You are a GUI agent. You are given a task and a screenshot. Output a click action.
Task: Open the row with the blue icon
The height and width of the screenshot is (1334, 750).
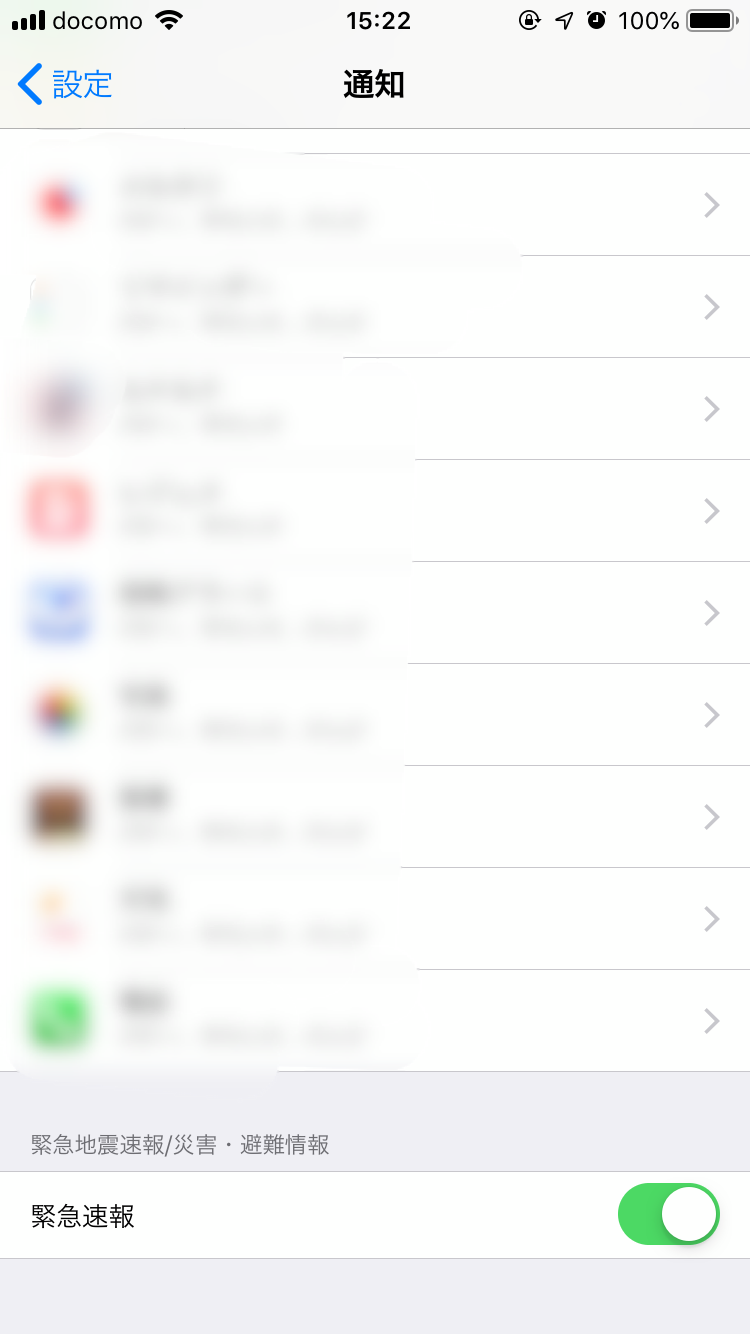click(375, 612)
